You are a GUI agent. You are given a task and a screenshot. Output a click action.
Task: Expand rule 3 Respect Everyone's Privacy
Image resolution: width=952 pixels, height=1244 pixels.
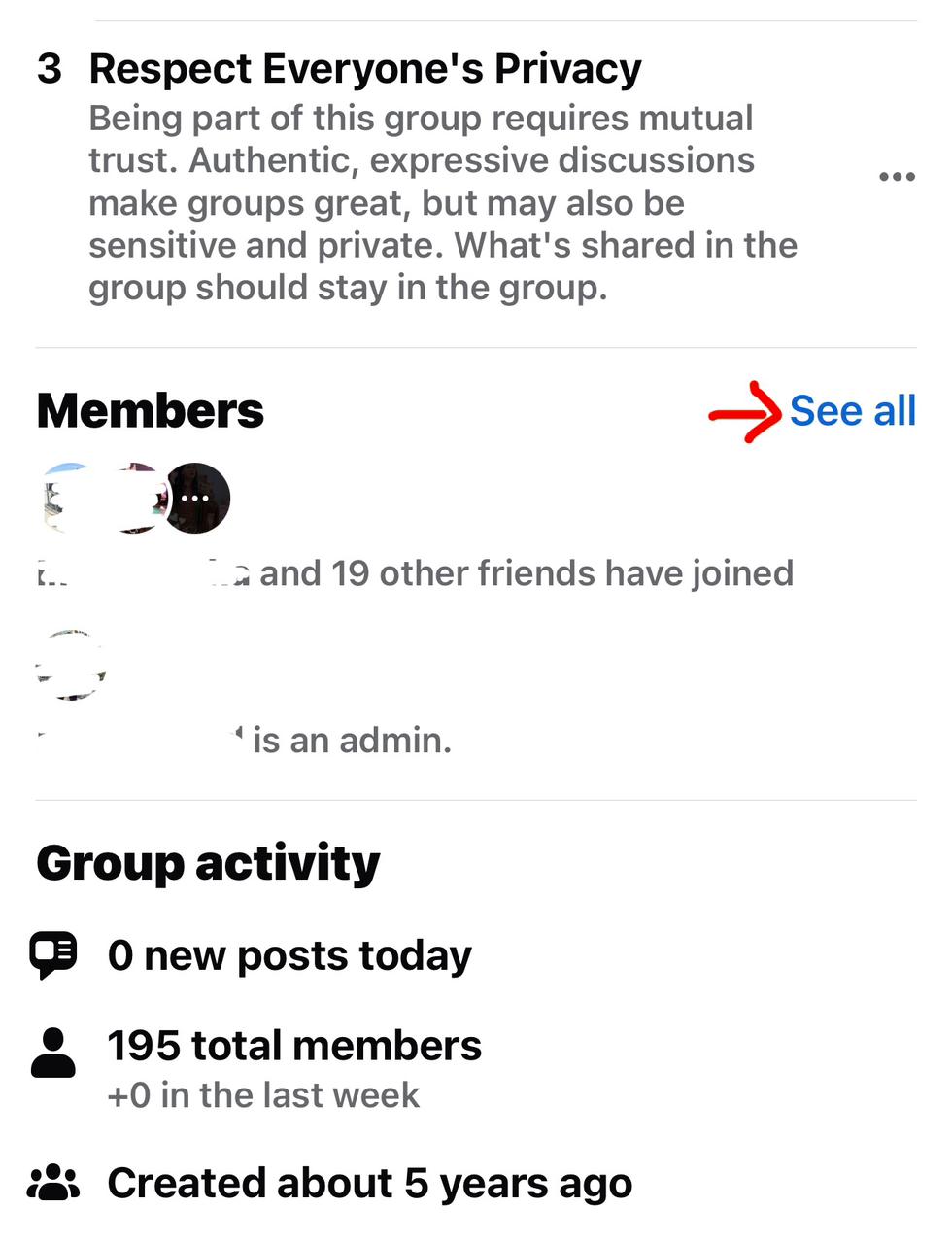tap(366, 67)
